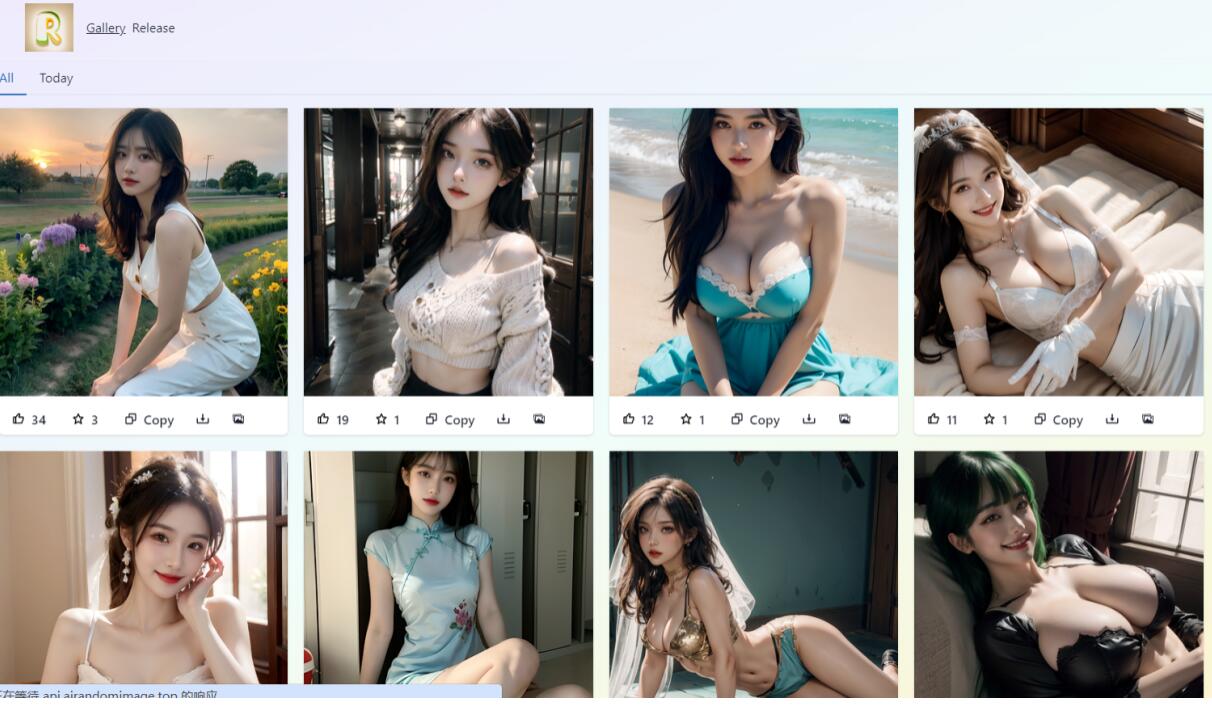
Task: Open the Release link
Action: click(x=153, y=28)
